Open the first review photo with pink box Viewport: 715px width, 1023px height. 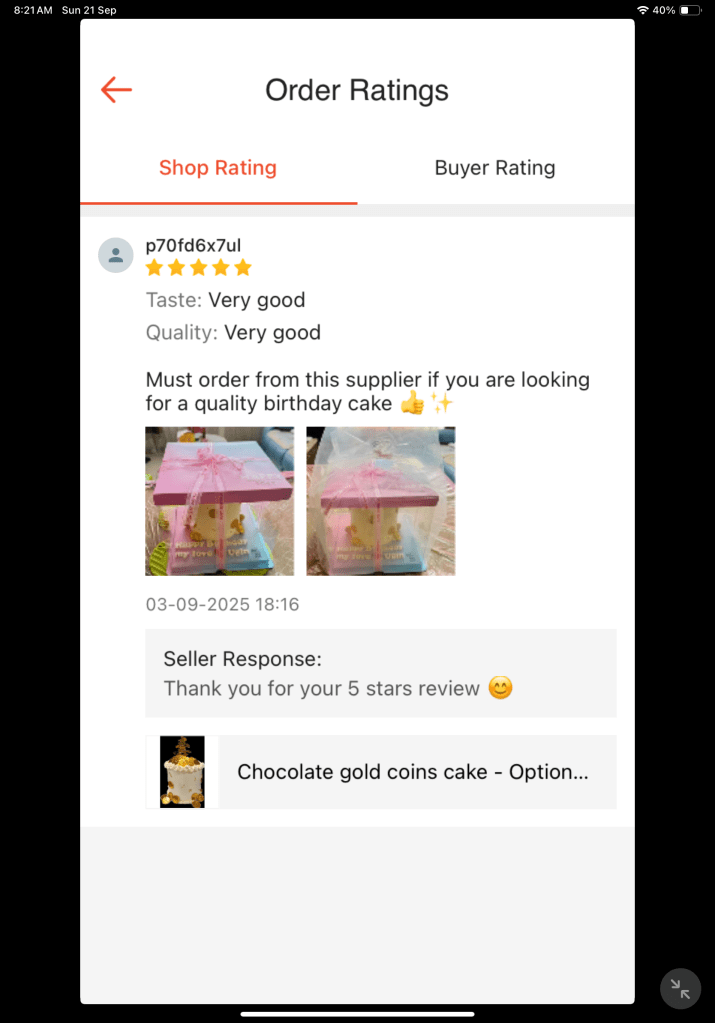tap(220, 501)
